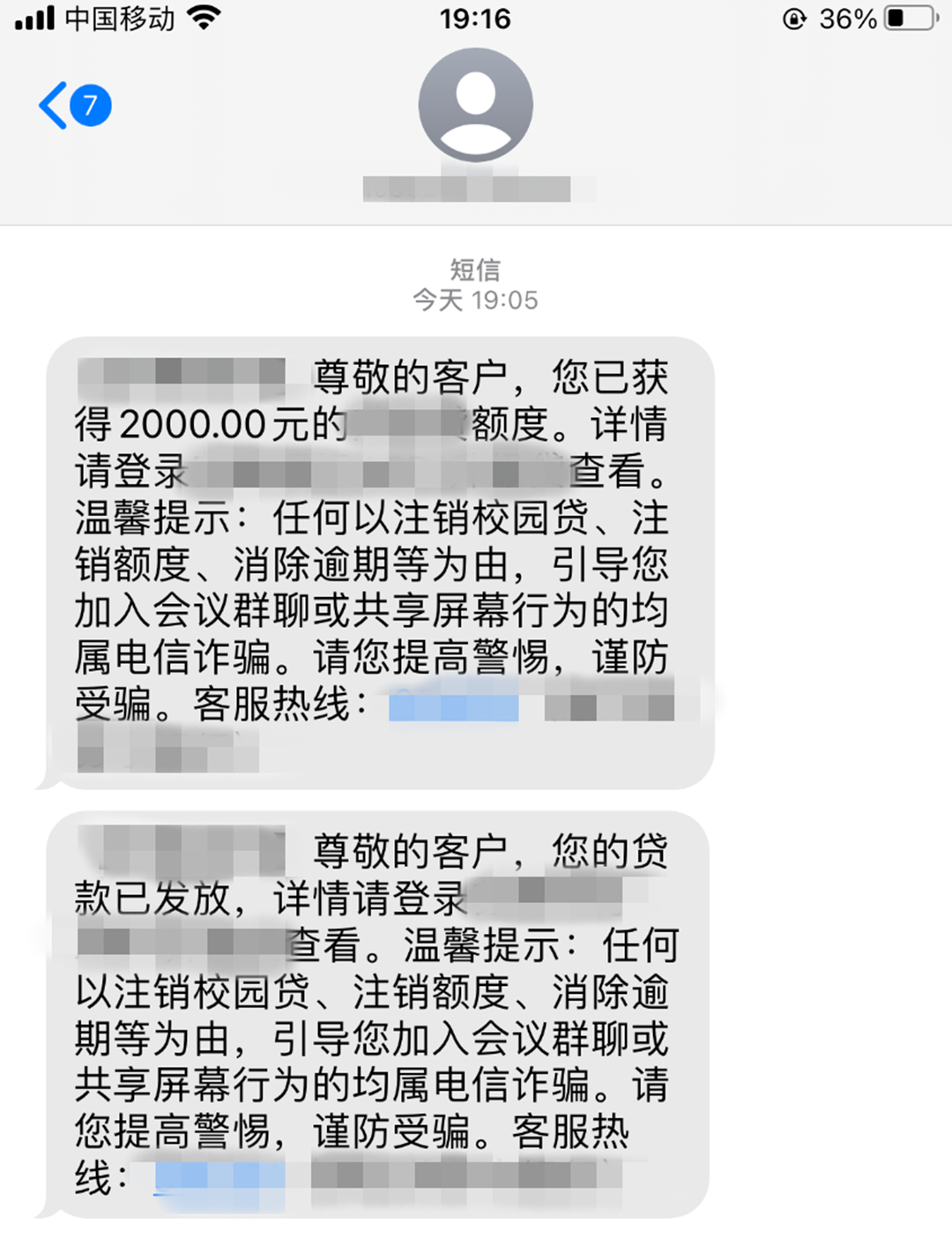
Task: Go back to the message list
Action: (x=72, y=106)
